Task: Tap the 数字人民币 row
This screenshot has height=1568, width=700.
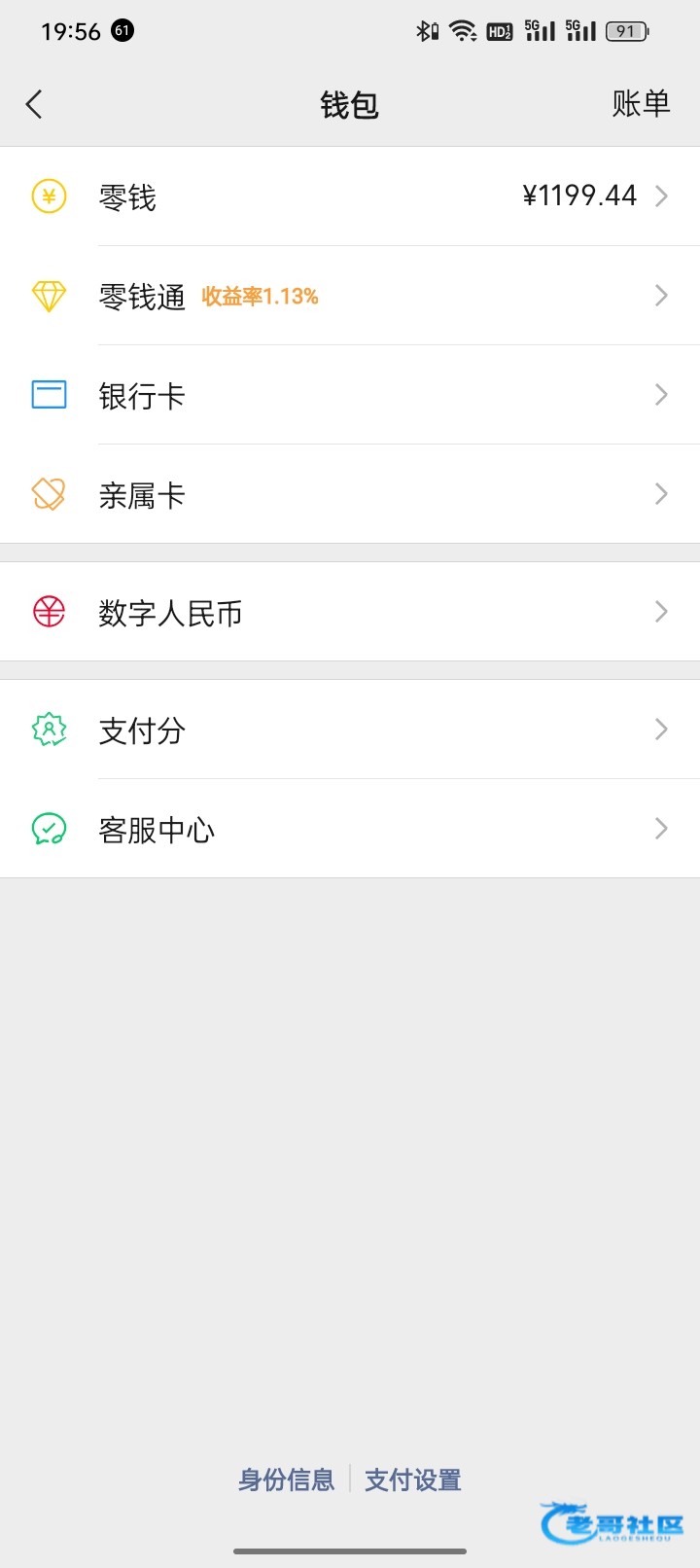Action: 350,612
